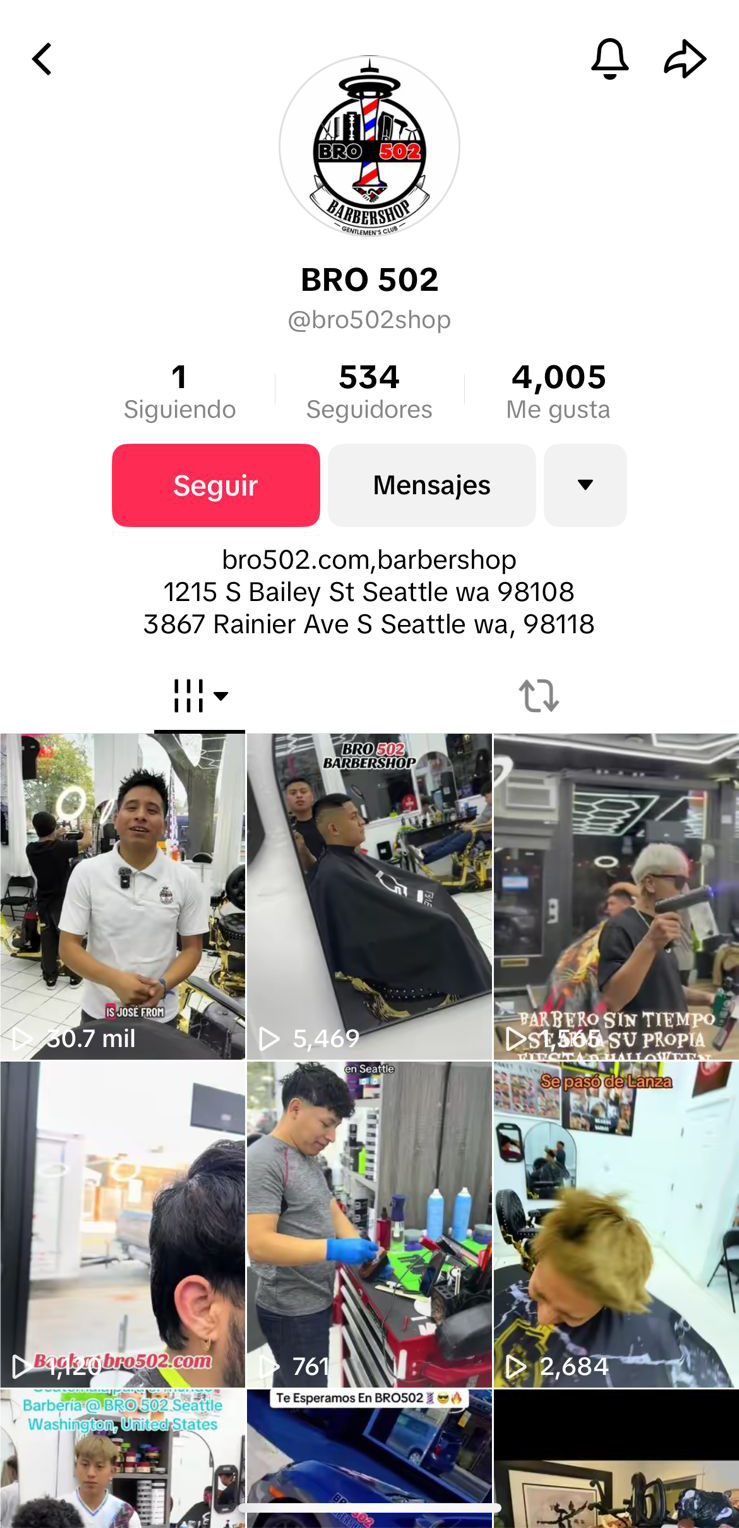The image size is (739, 1528).
Task: Switch to the videos grid tab
Action: click(199, 695)
